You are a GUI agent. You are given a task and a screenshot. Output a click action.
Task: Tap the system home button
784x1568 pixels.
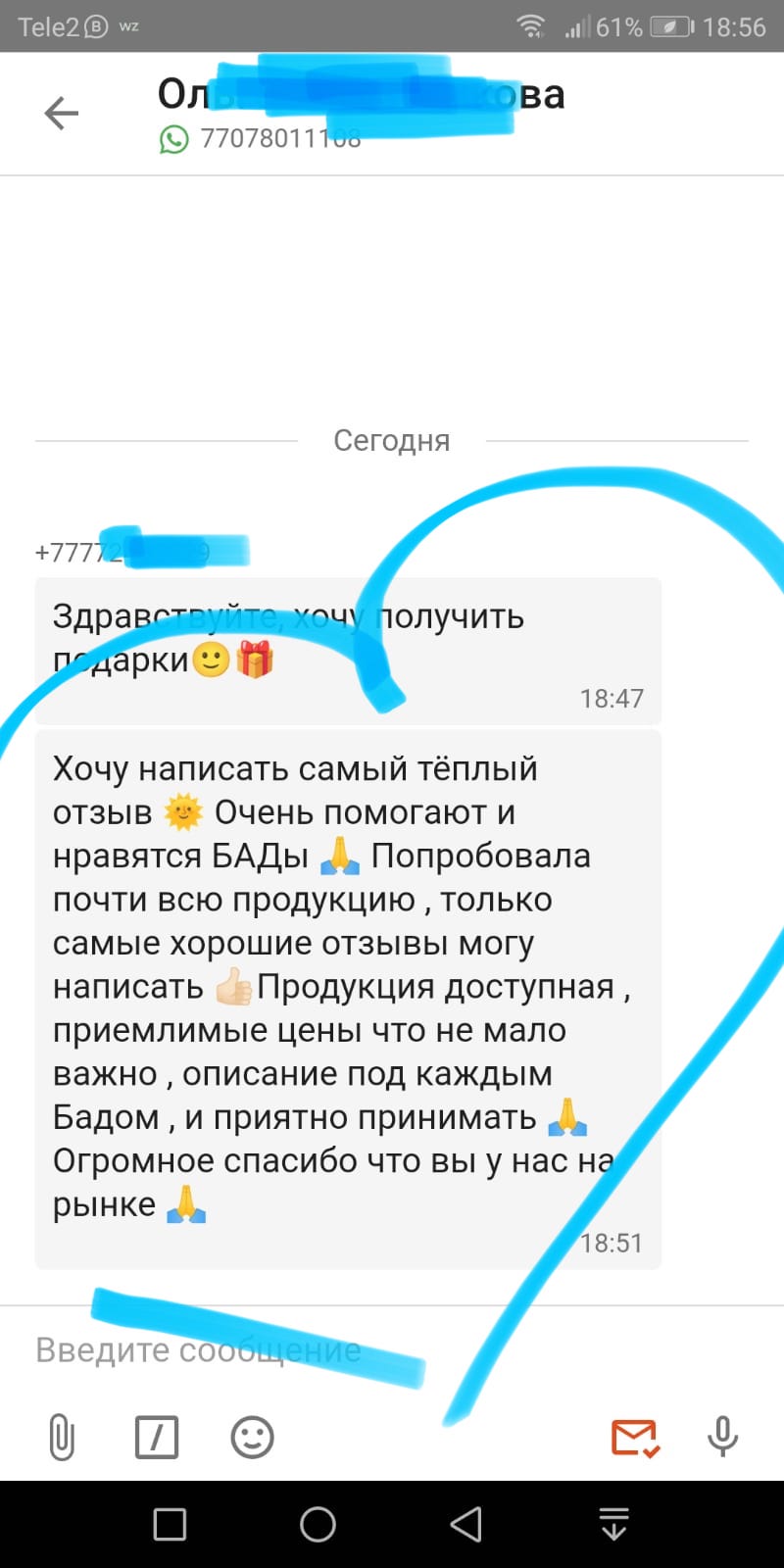point(318,1524)
